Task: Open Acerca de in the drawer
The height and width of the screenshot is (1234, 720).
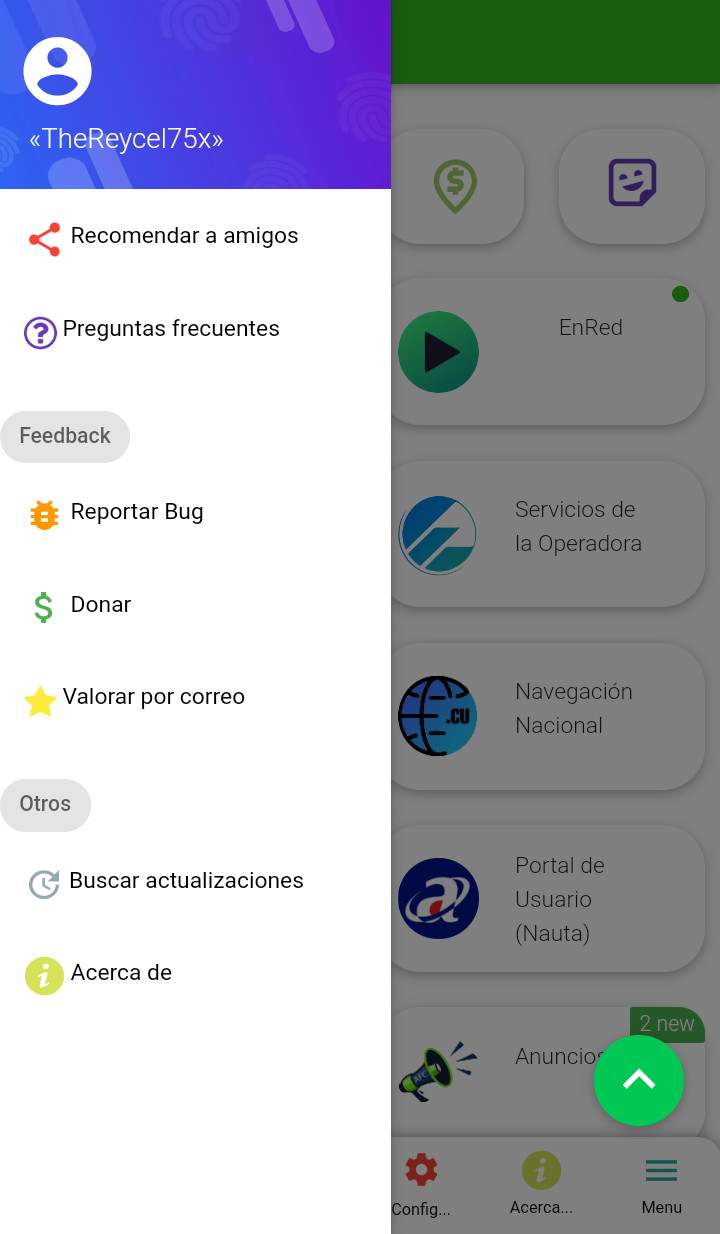Action: pyautogui.click(x=121, y=973)
